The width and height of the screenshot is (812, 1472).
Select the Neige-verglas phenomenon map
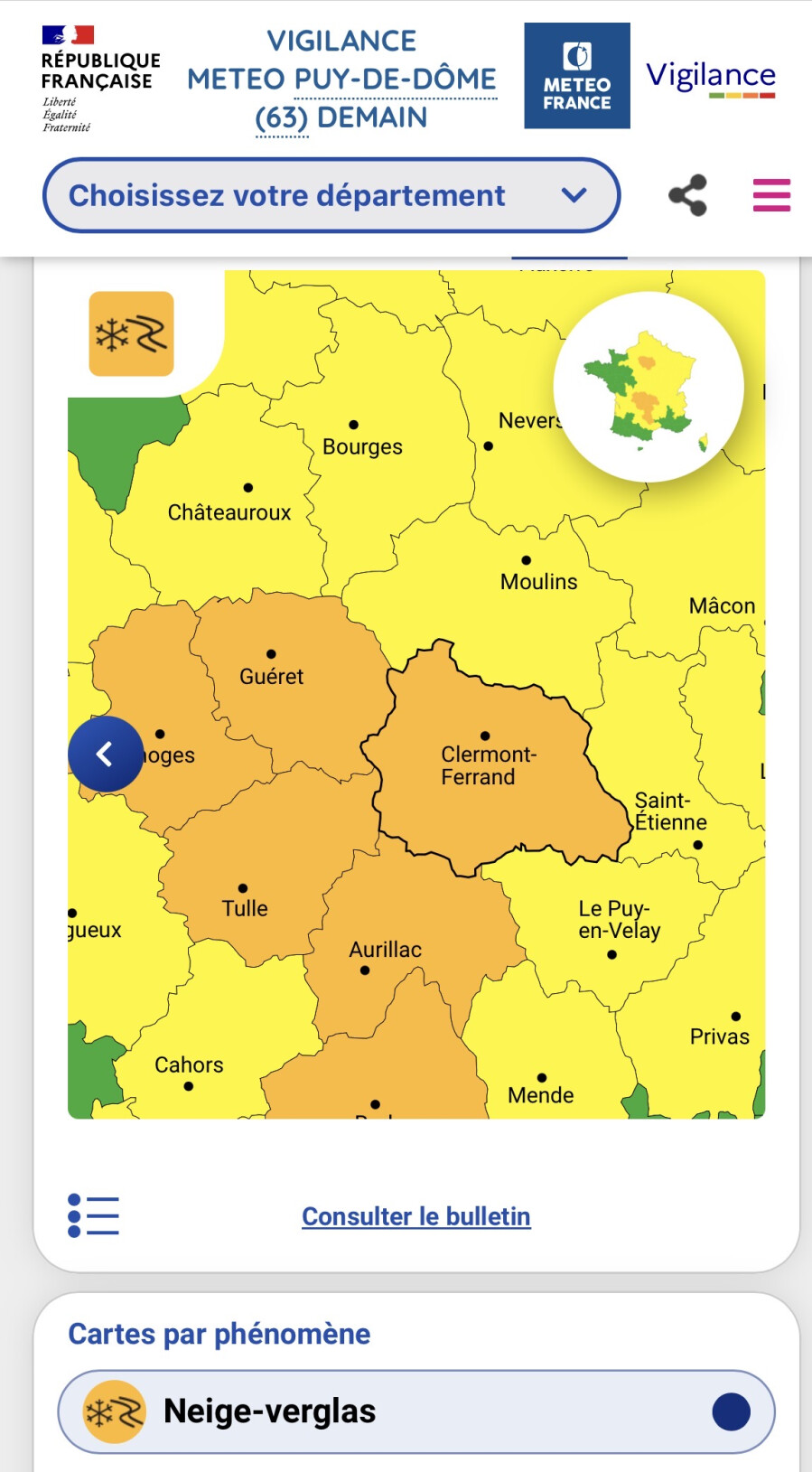click(416, 1411)
